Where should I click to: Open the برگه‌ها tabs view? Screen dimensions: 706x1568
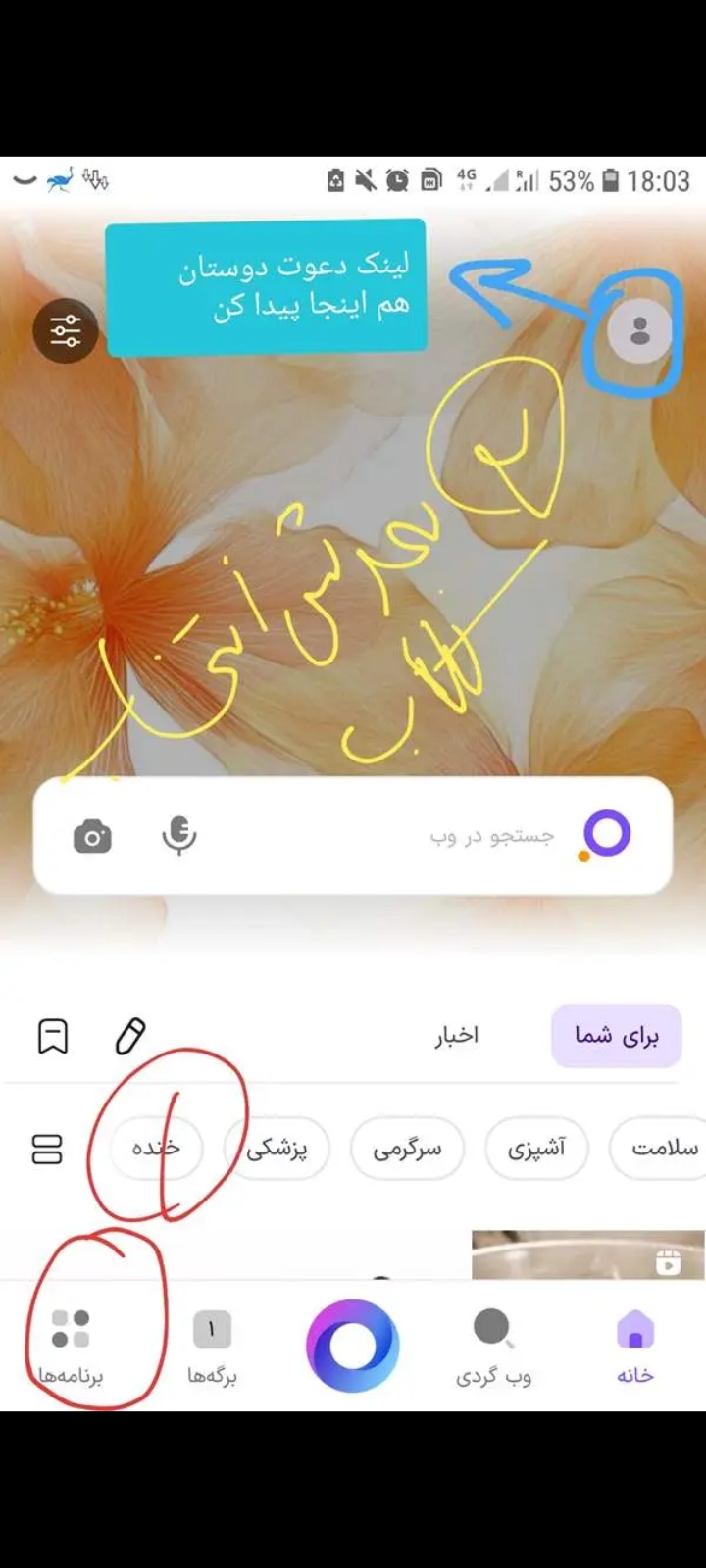tap(212, 1347)
